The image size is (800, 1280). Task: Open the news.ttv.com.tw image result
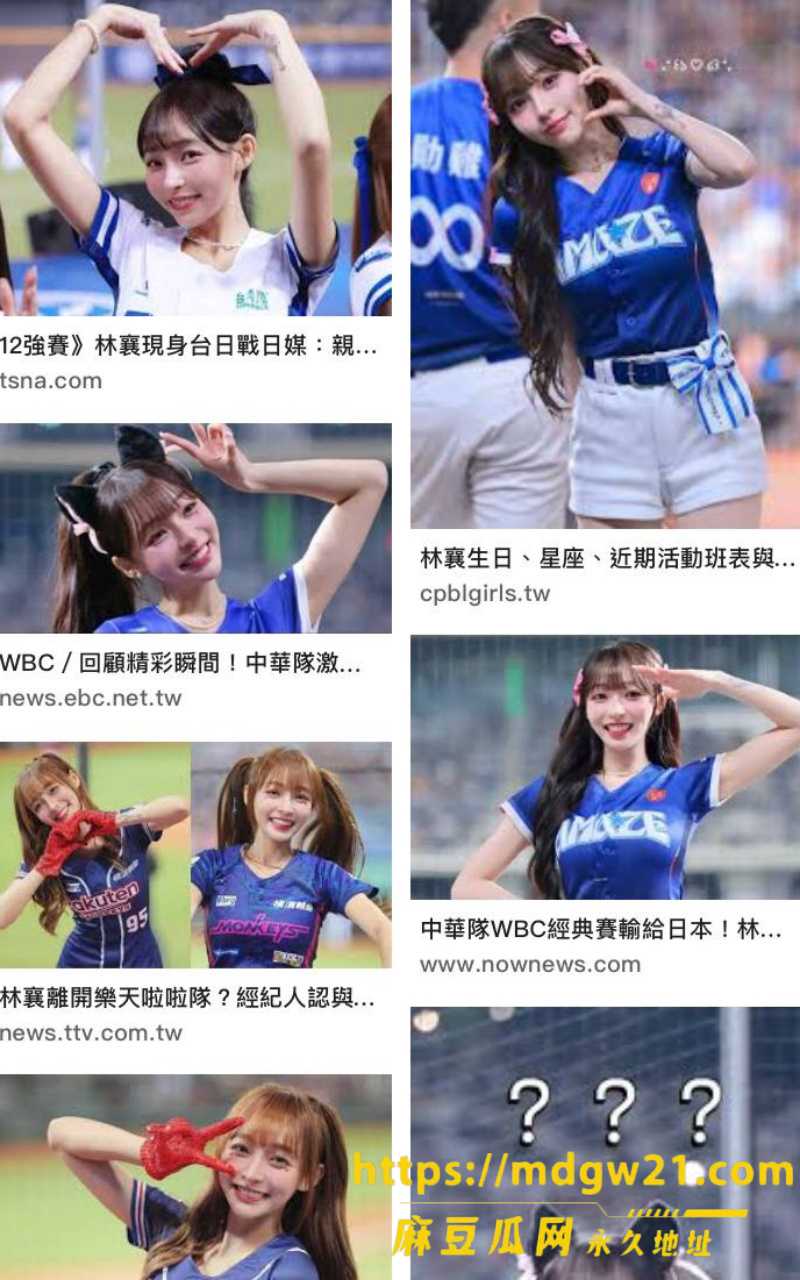(195, 855)
